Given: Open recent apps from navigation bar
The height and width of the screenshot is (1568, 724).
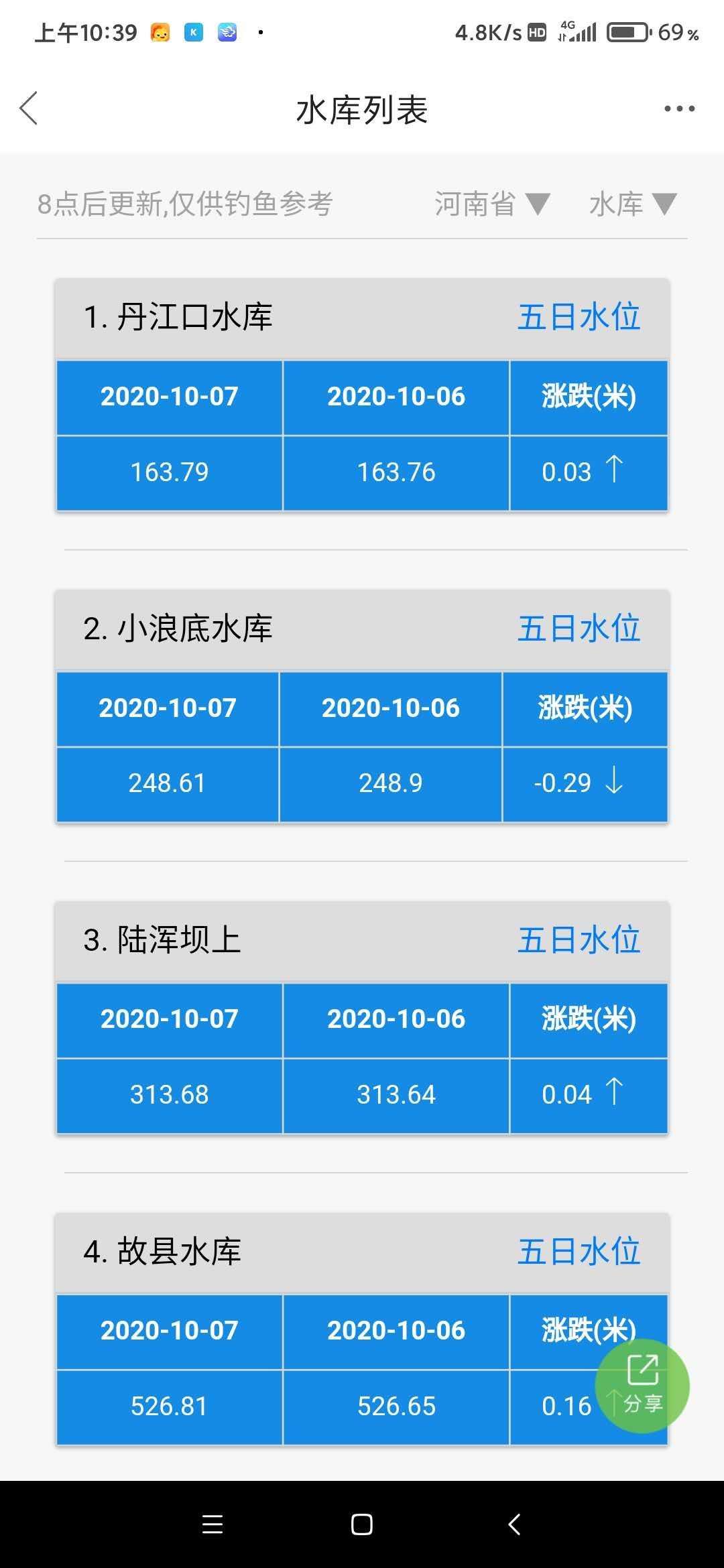Looking at the screenshot, I should coord(213,1524).
